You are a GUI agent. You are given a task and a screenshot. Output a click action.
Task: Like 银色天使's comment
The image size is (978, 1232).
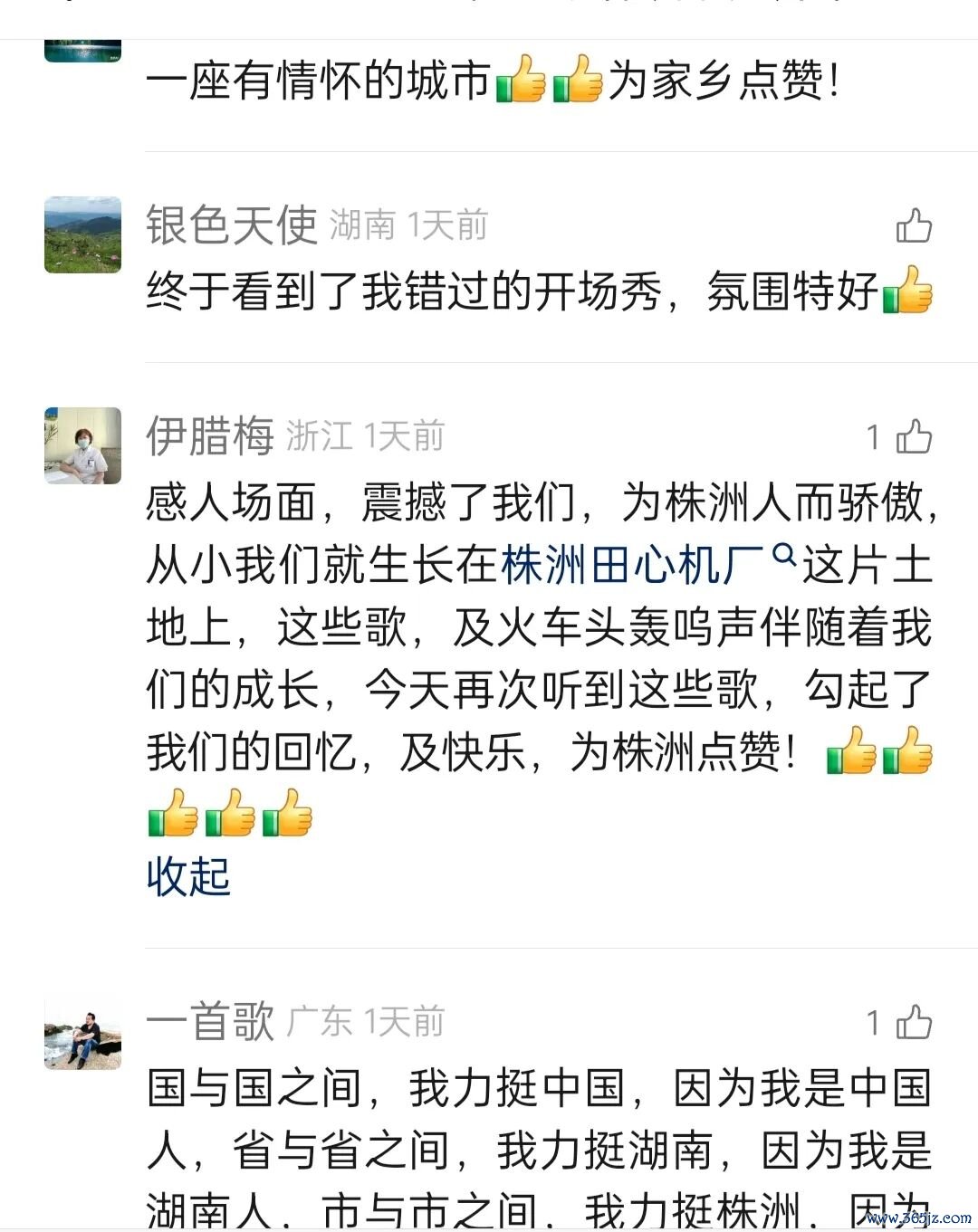point(914,226)
